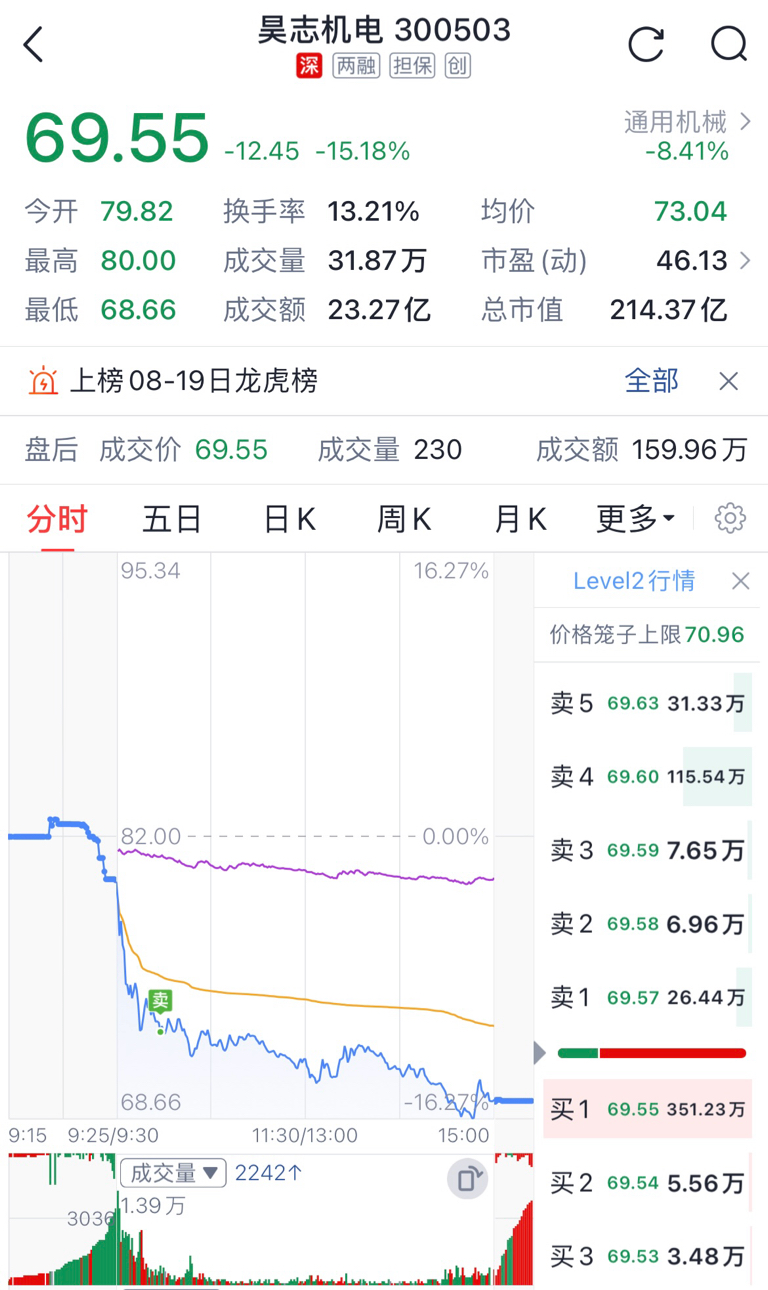View 全部 for the 龙虎榜 notice
Viewport: 768px width, 1290px height.
pos(652,381)
